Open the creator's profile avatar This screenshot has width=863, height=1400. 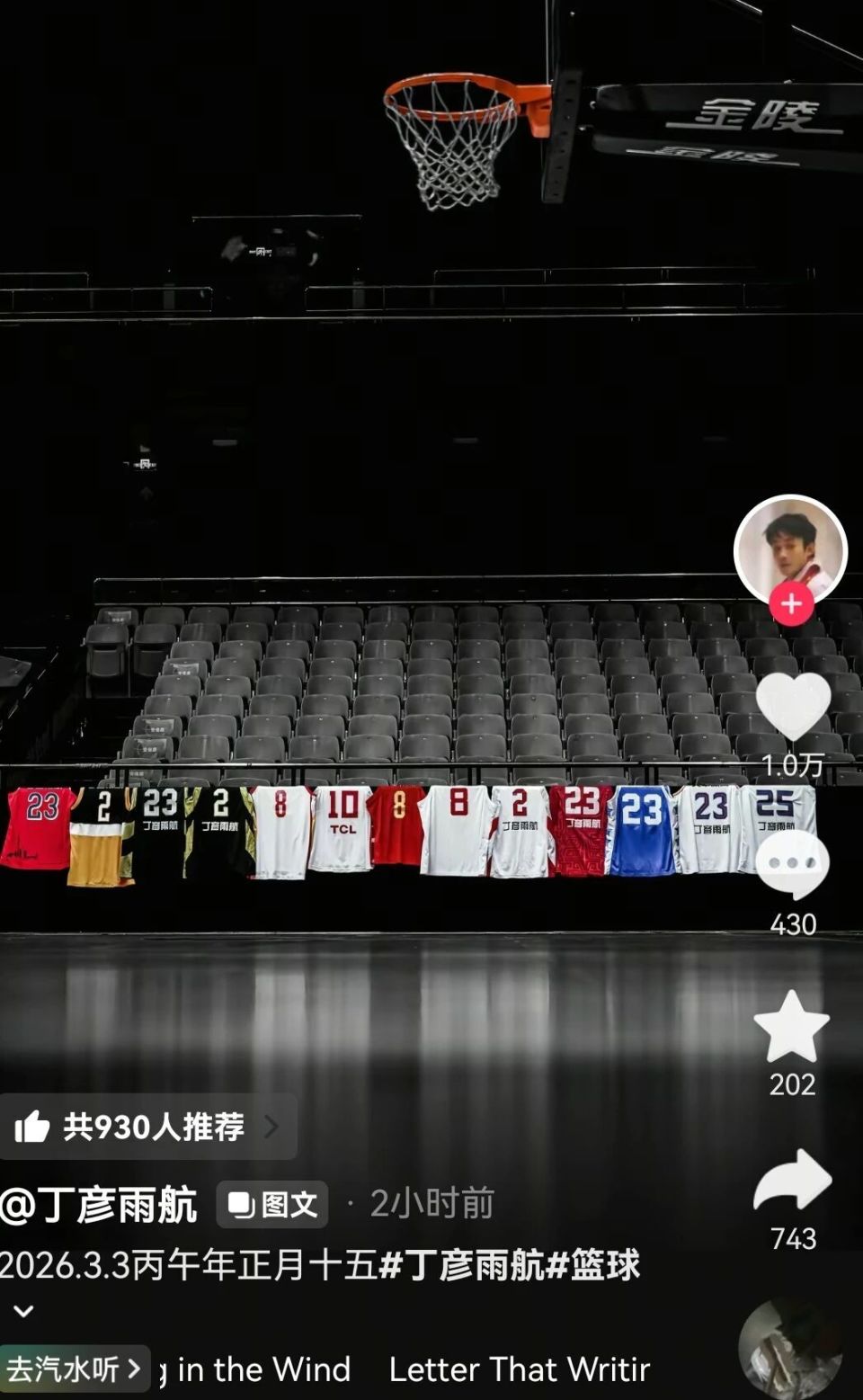(790, 548)
